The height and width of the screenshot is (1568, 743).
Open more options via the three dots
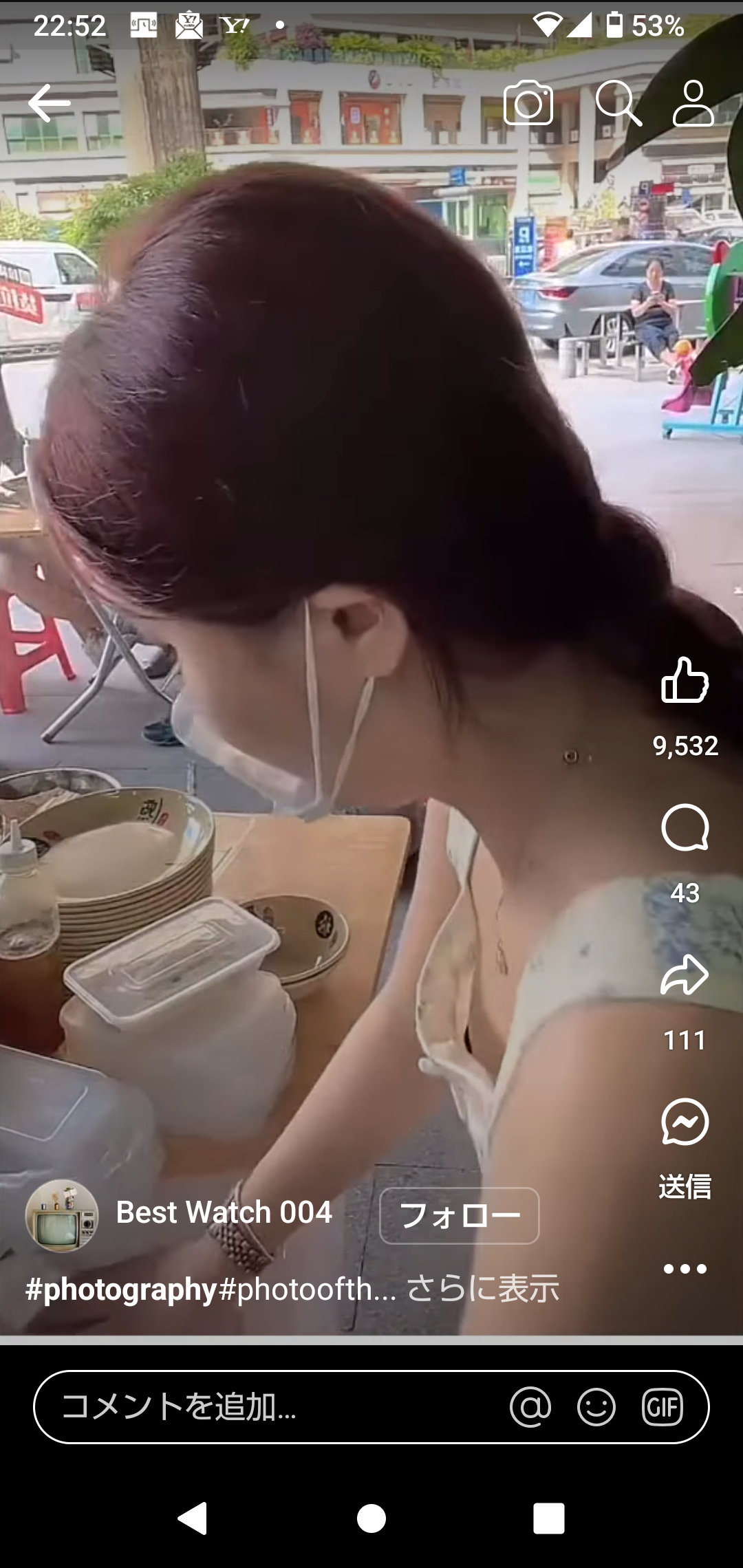(x=686, y=1270)
